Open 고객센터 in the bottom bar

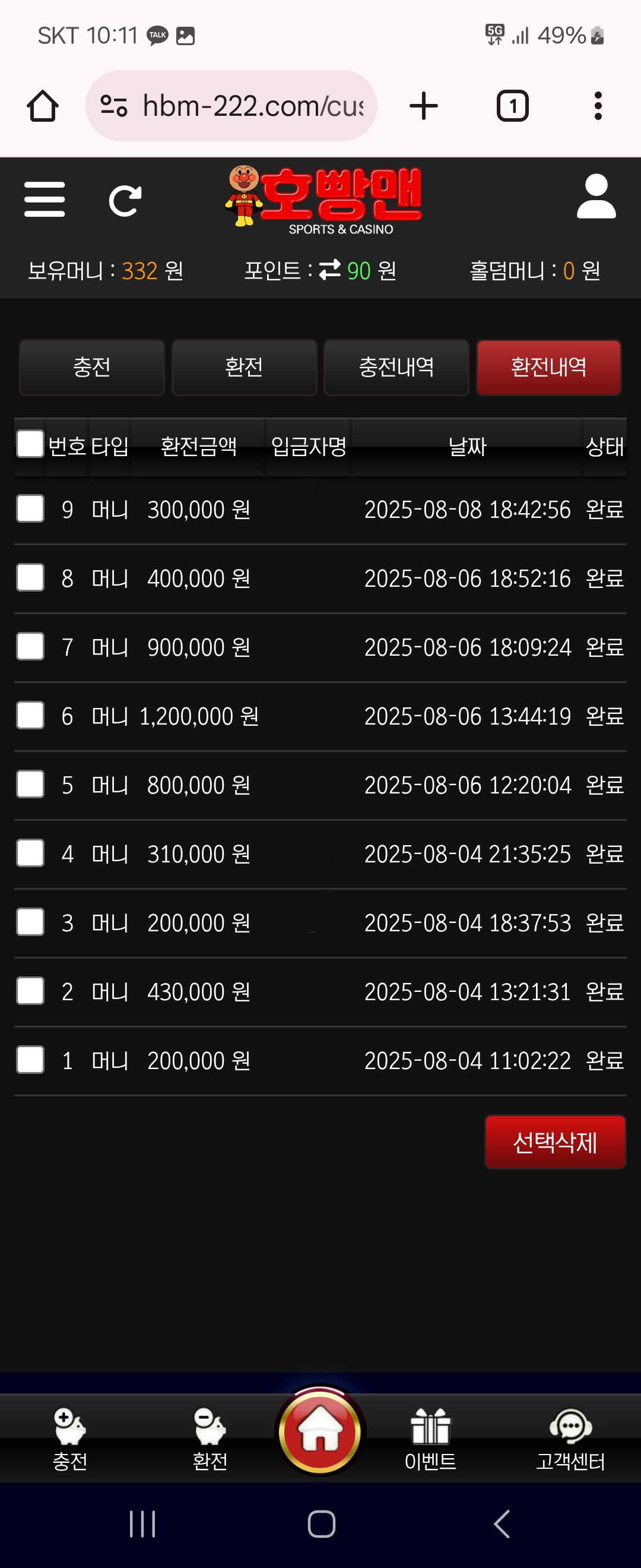click(570, 1439)
